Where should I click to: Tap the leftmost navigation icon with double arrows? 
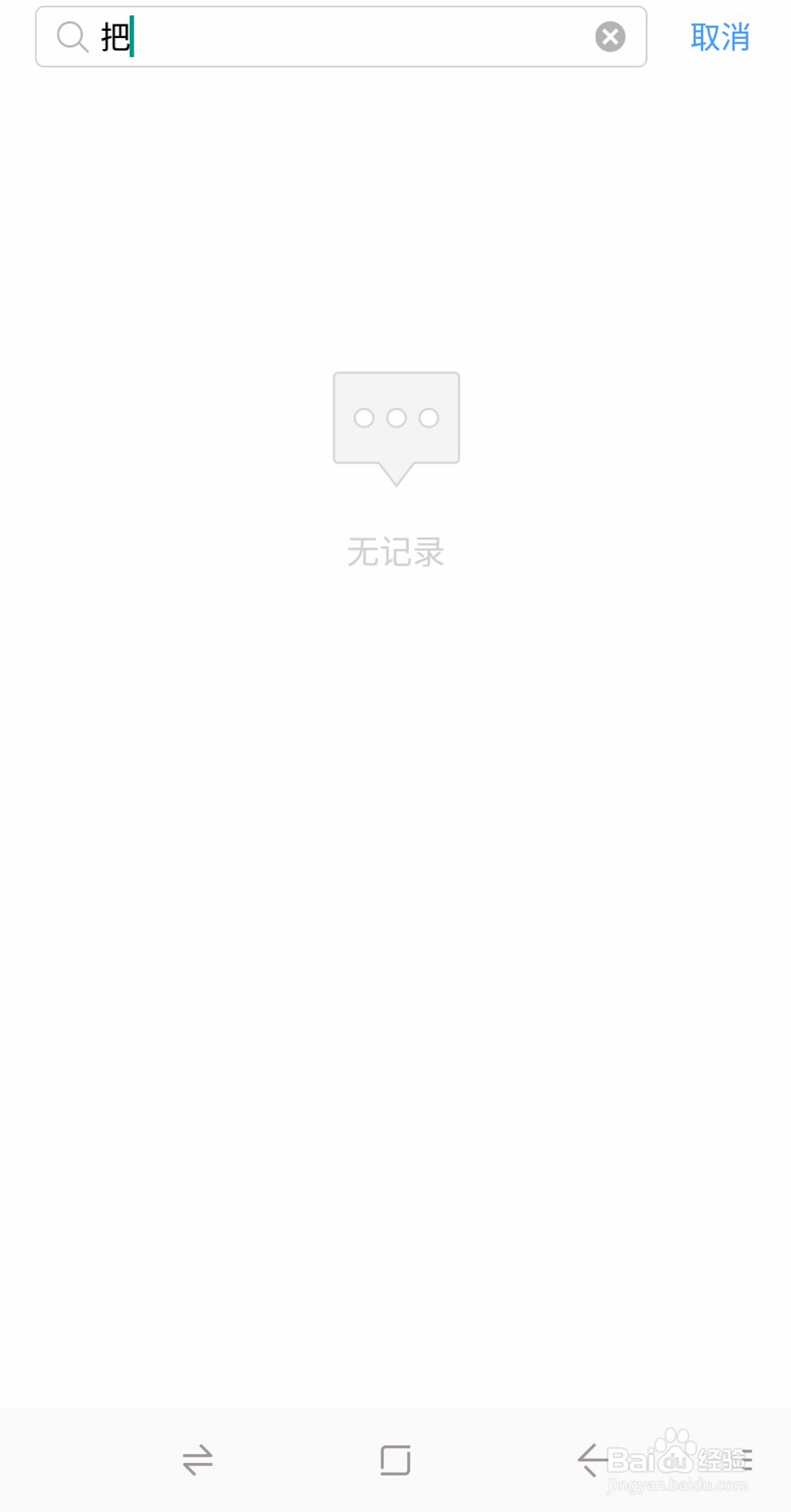pyautogui.click(x=197, y=1461)
